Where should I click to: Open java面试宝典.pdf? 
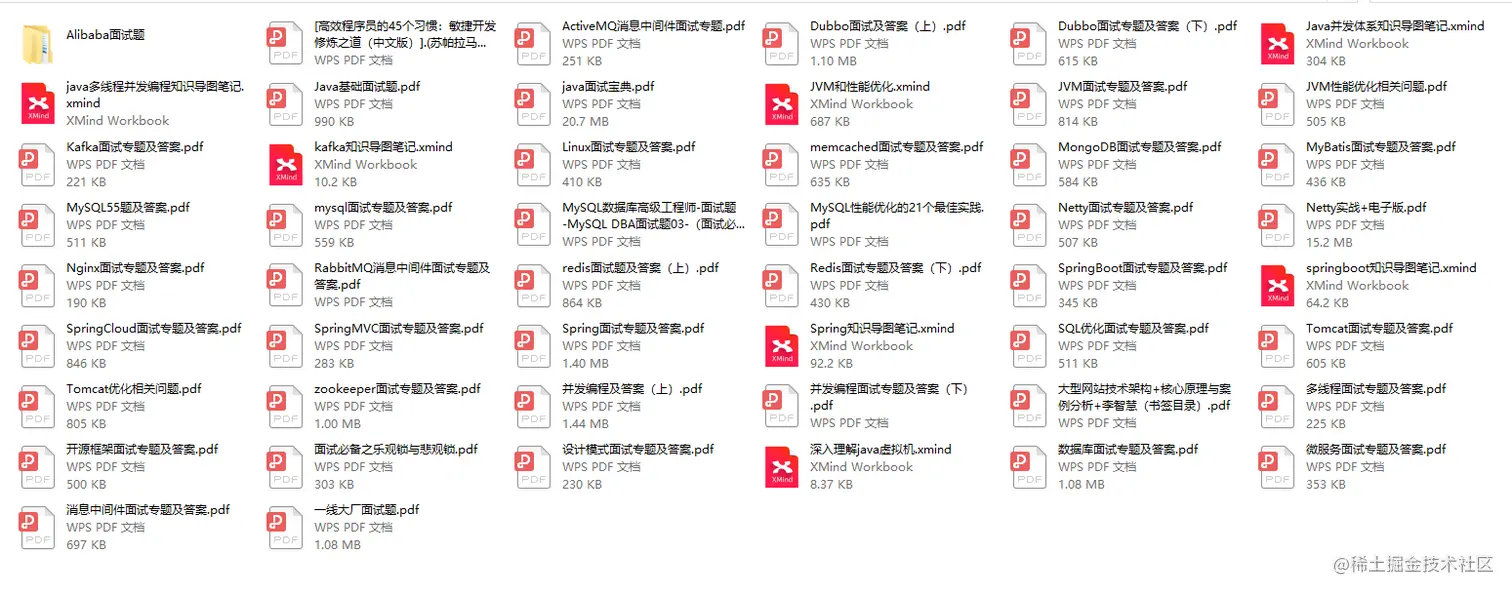click(533, 104)
